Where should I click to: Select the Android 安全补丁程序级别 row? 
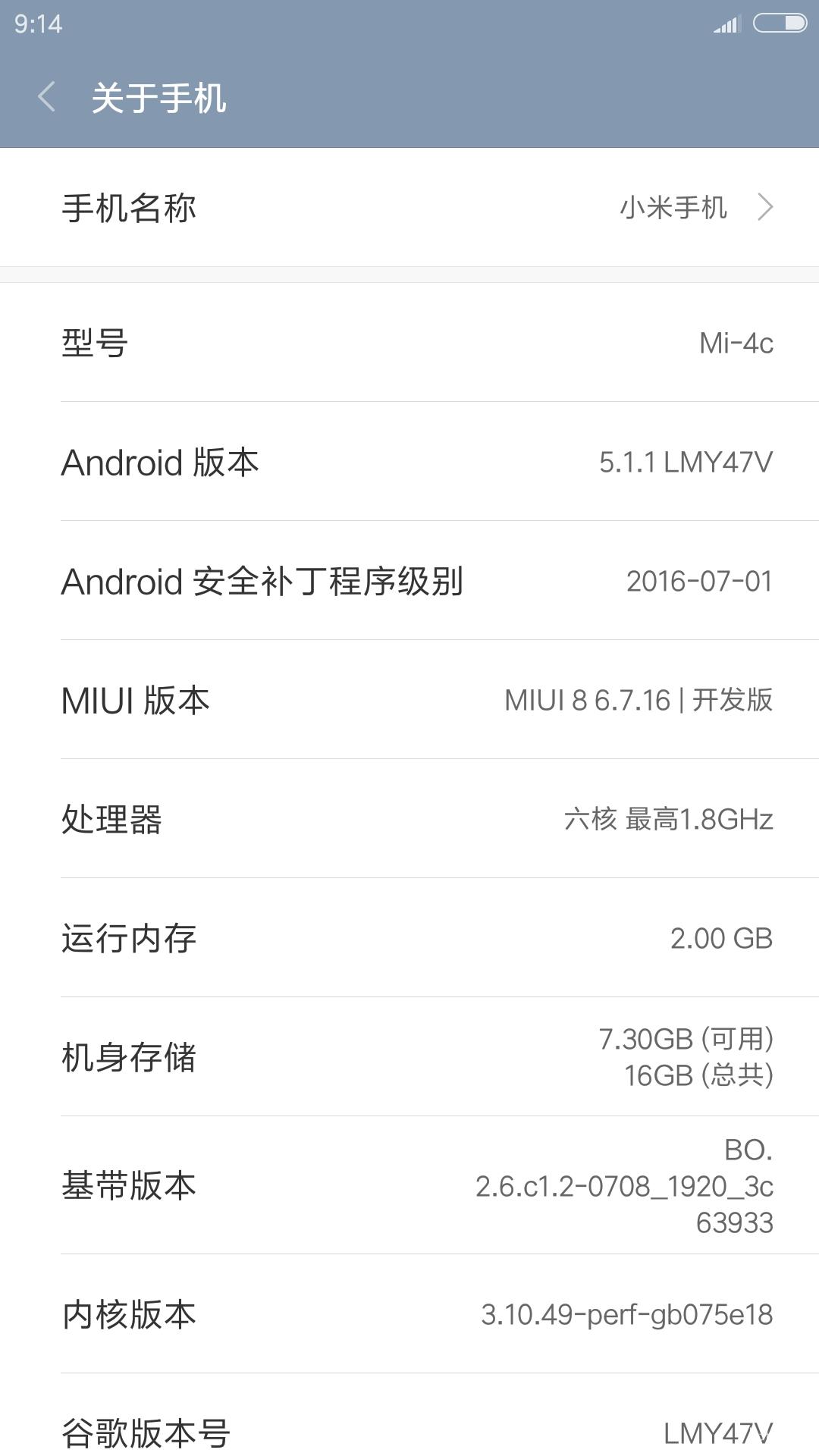point(409,582)
